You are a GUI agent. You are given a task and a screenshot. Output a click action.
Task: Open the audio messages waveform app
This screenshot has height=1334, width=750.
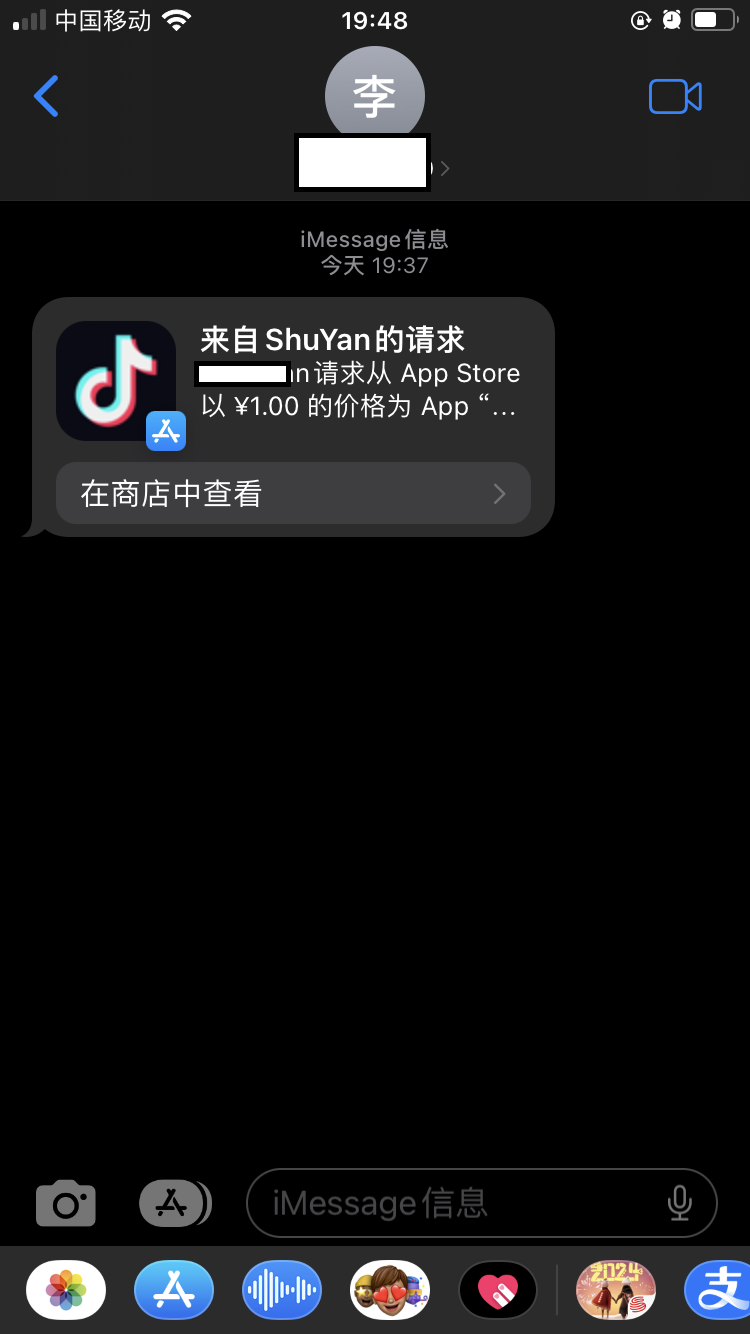click(282, 1290)
